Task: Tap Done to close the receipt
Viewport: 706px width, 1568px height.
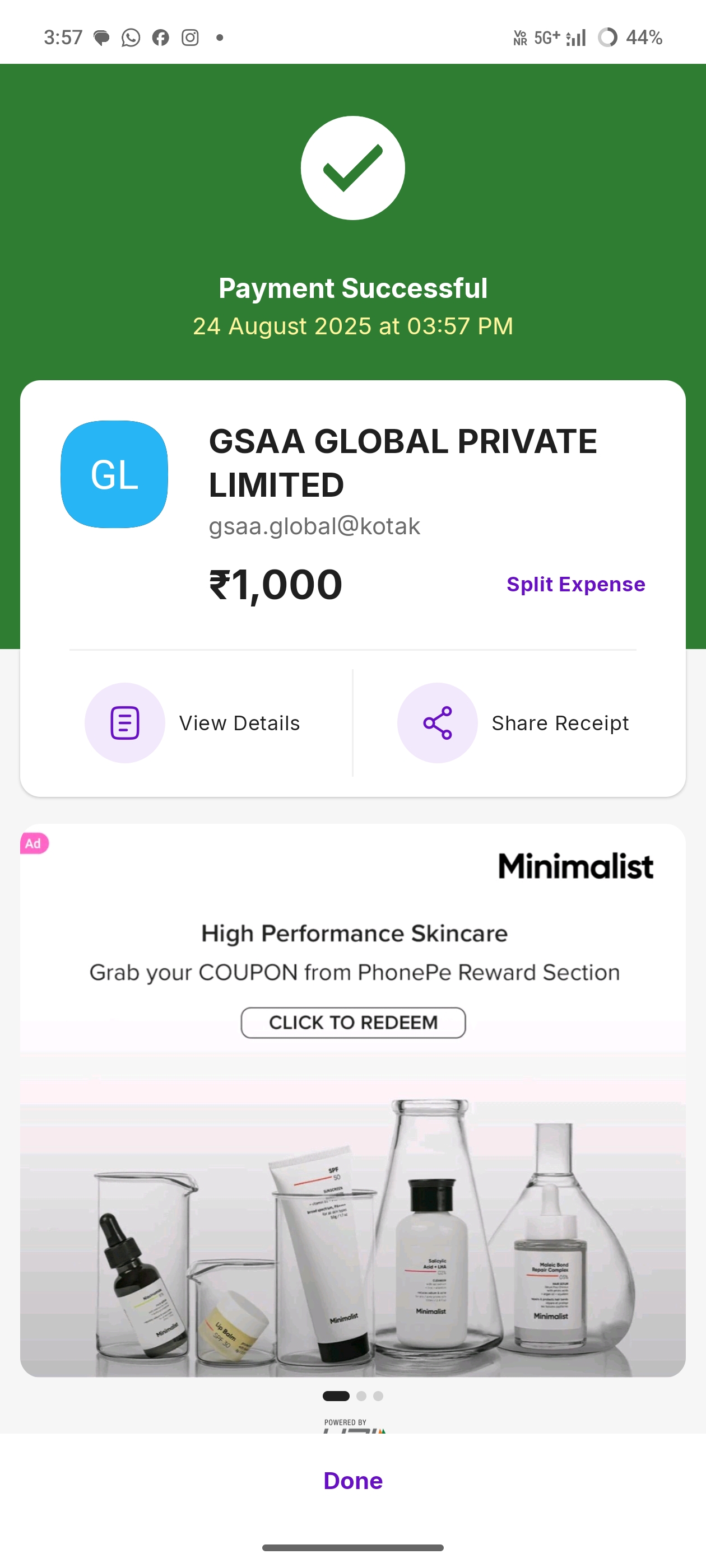Action: click(x=352, y=1480)
